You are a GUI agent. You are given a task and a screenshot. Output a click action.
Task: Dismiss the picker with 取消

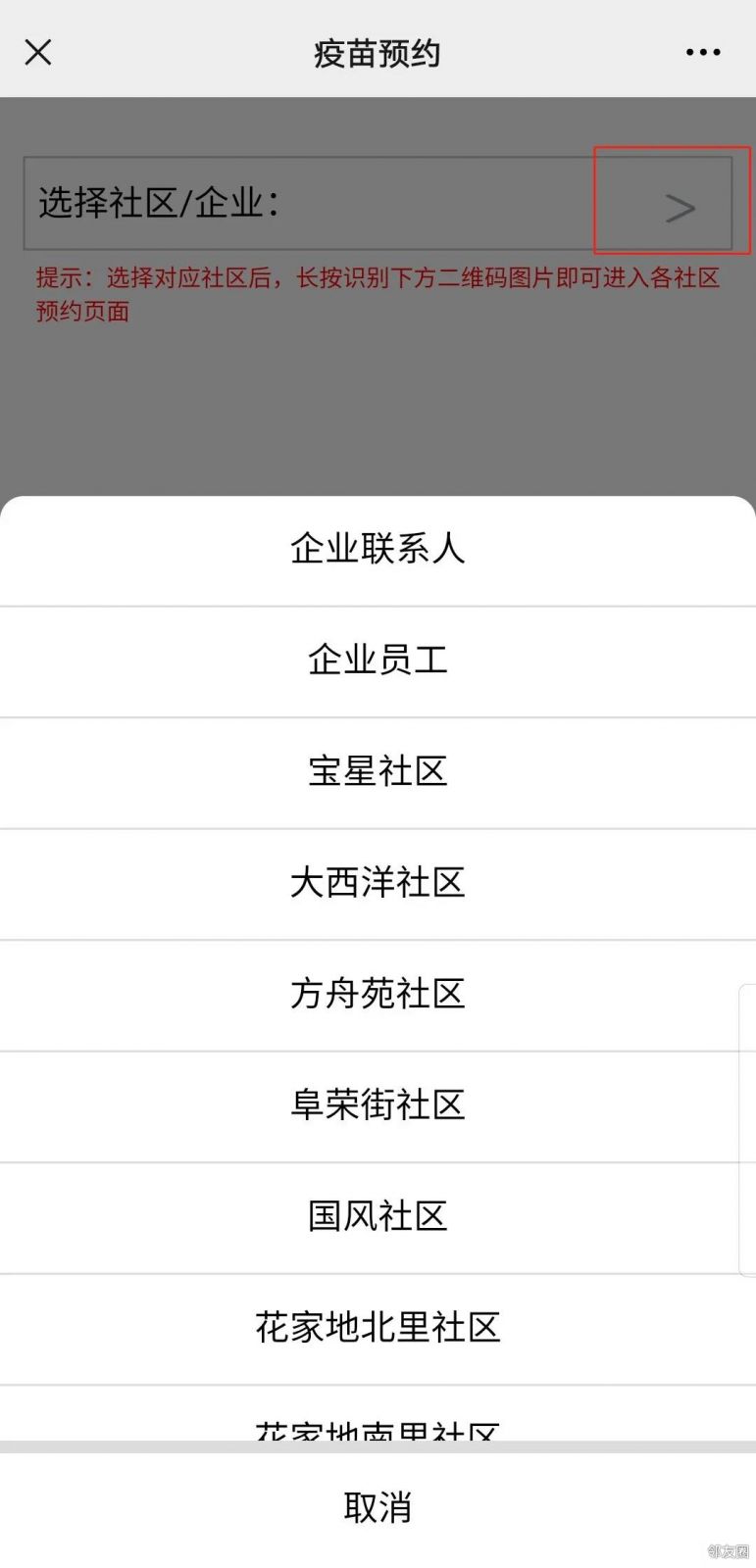[378, 1507]
